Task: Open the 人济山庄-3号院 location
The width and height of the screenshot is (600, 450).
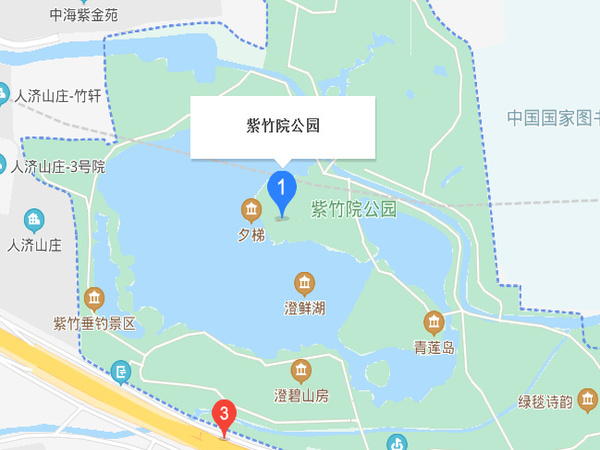Action: coord(57,167)
